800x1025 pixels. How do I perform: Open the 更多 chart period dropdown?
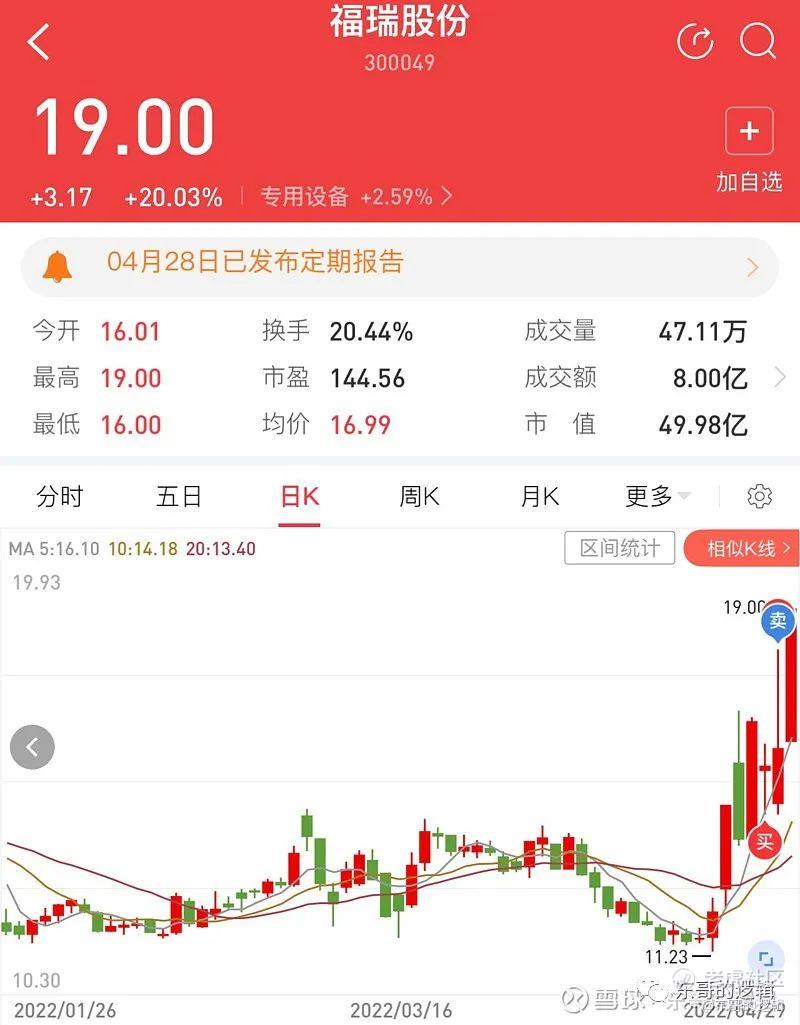click(657, 496)
